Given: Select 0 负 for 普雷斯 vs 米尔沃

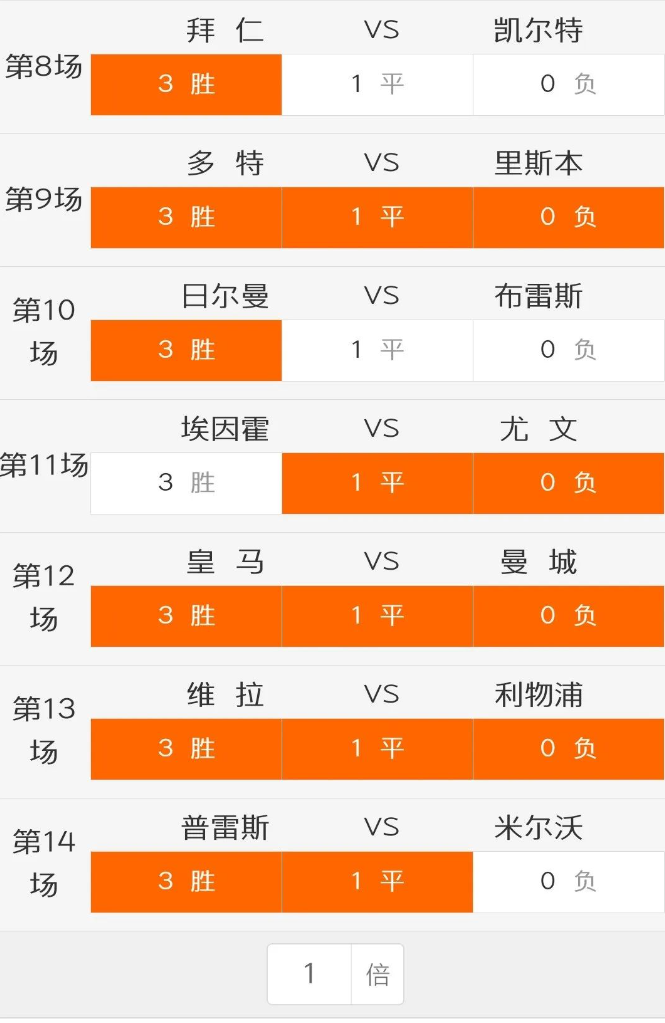Looking at the screenshot, I should pyautogui.click(x=568, y=882).
